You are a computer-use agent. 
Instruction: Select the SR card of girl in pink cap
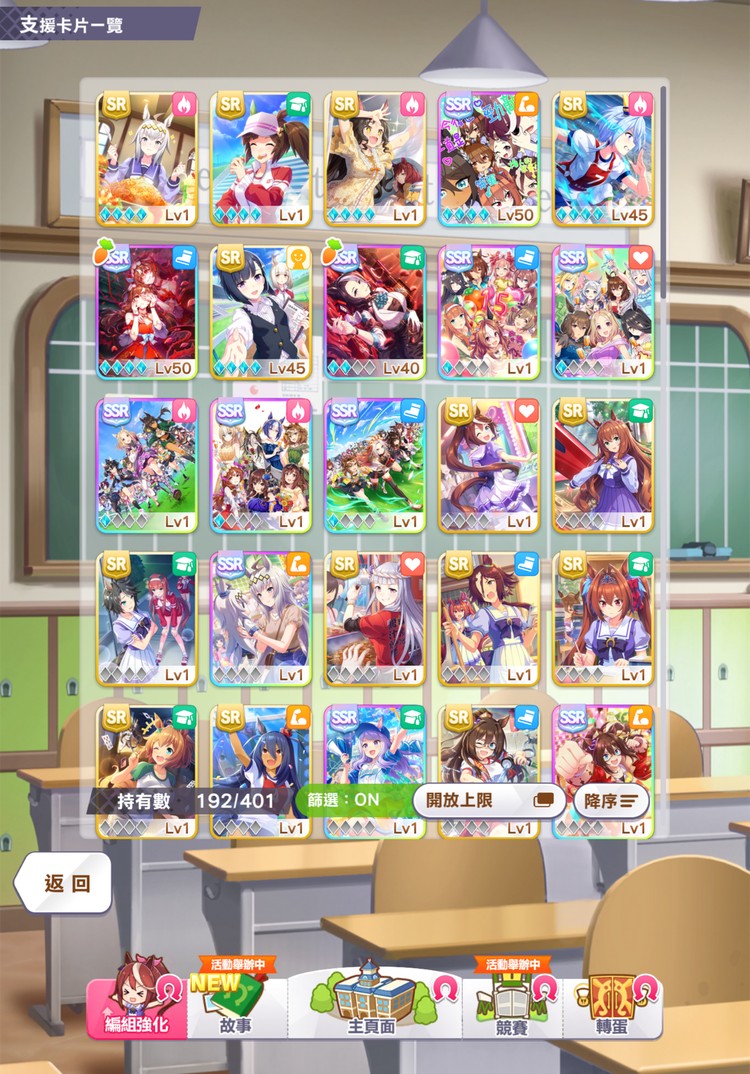point(261,157)
